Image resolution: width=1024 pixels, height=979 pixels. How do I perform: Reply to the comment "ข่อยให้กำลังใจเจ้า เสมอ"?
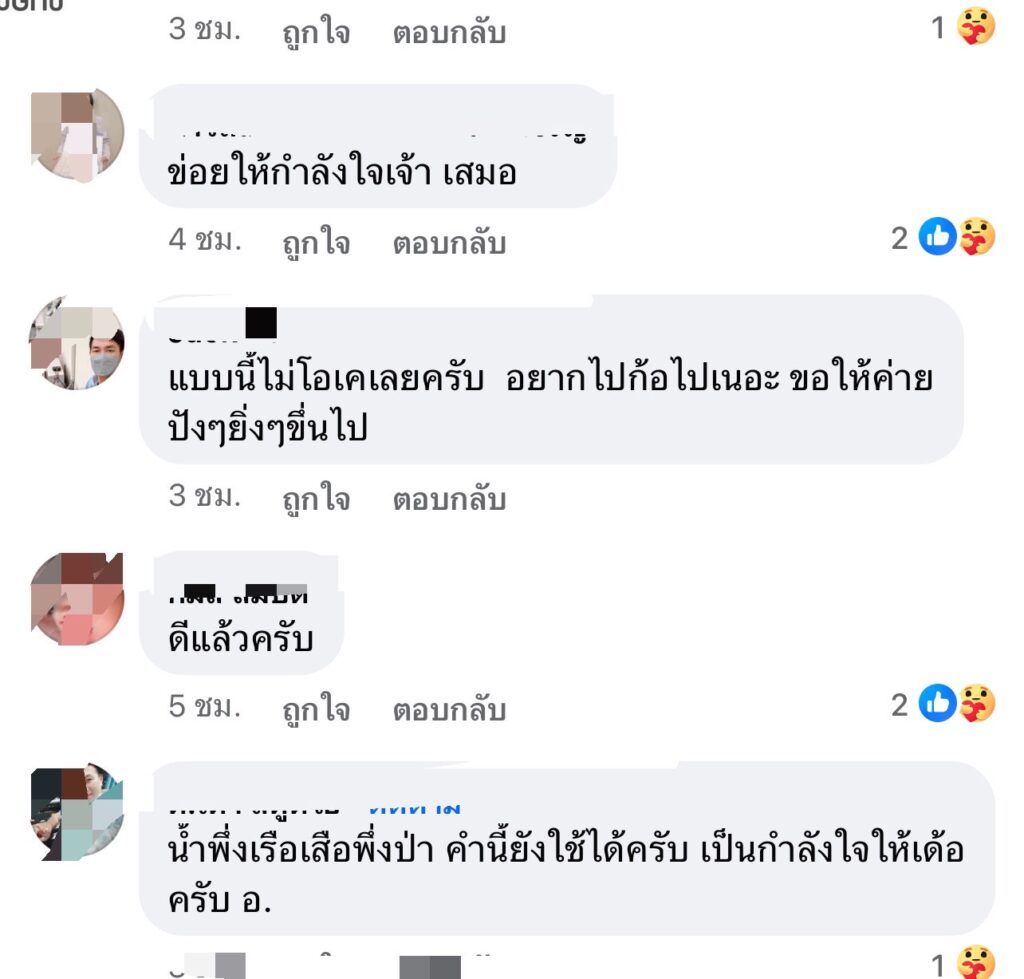tap(449, 242)
